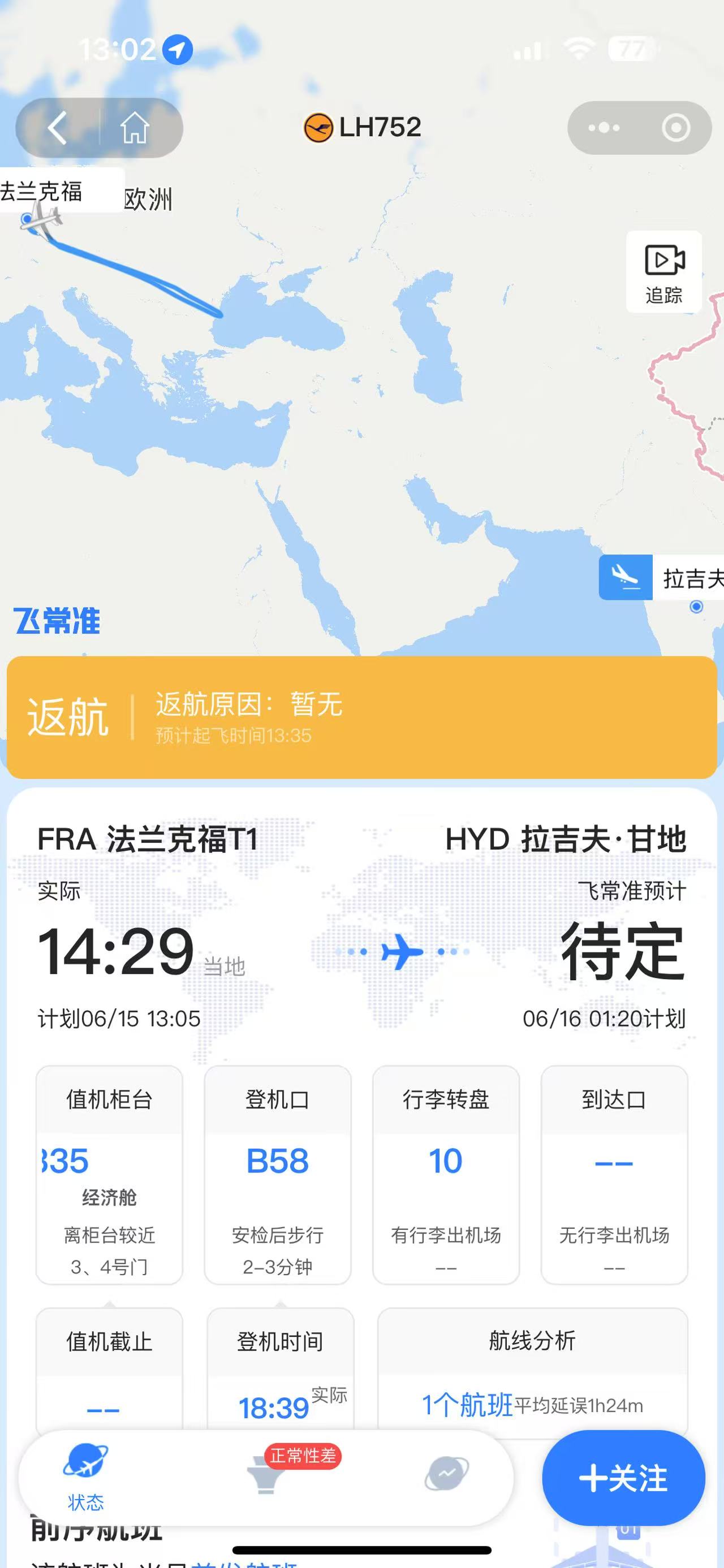Image resolution: width=724 pixels, height=1568 pixels.
Task: Close the mini-program with the circle button
Action: [x=675, y=128]
